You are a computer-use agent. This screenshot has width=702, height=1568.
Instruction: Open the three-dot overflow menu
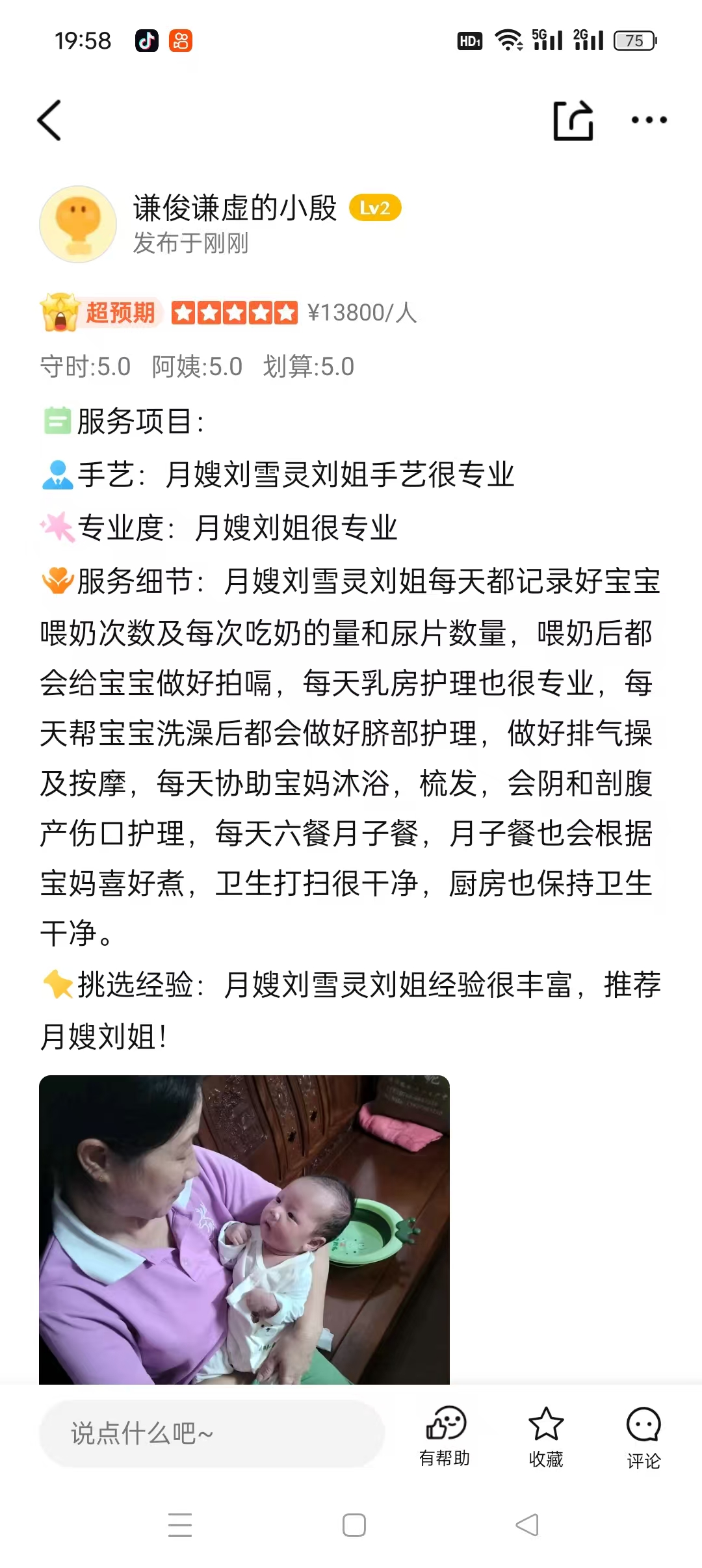649,120
